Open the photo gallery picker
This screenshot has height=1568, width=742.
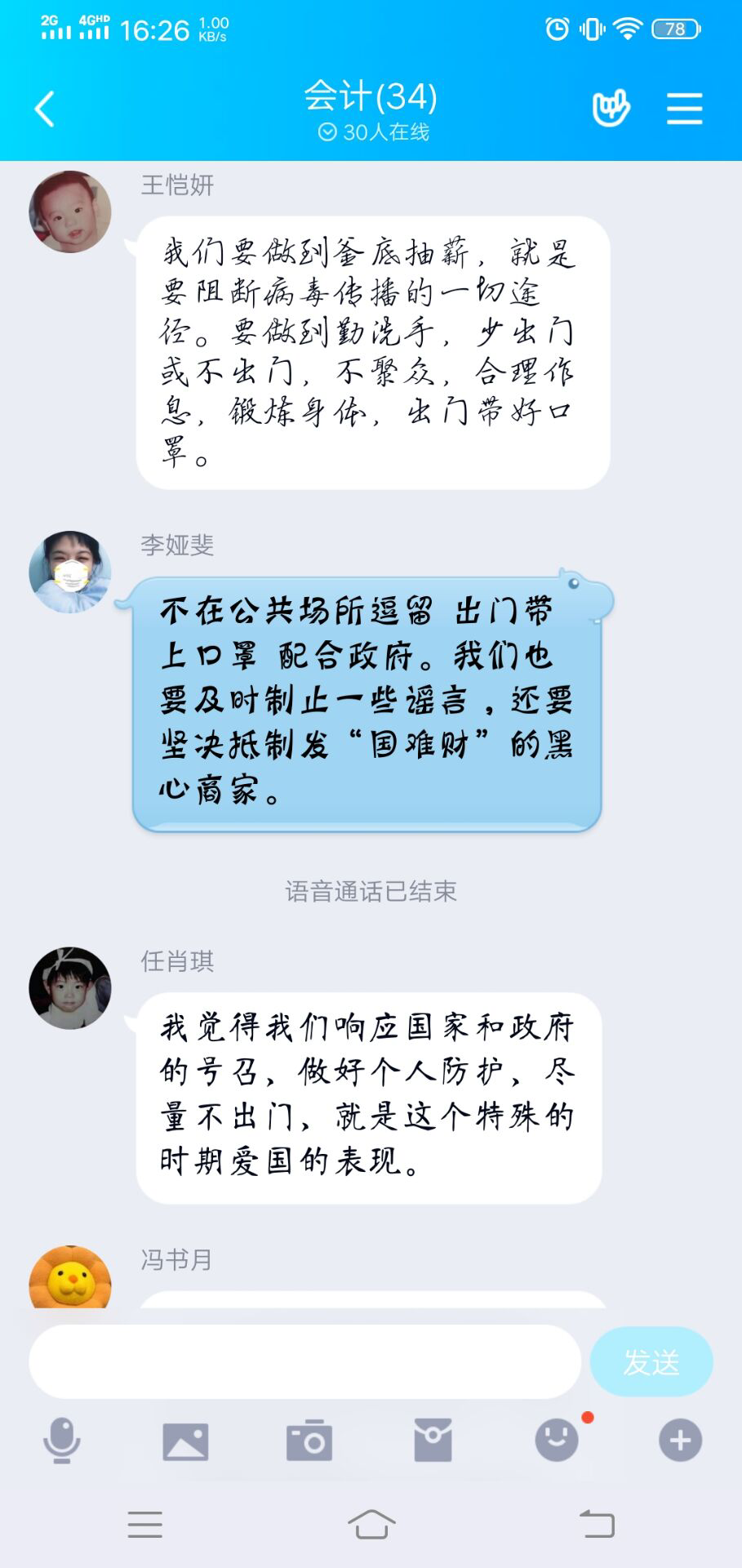pos(186,1441)
